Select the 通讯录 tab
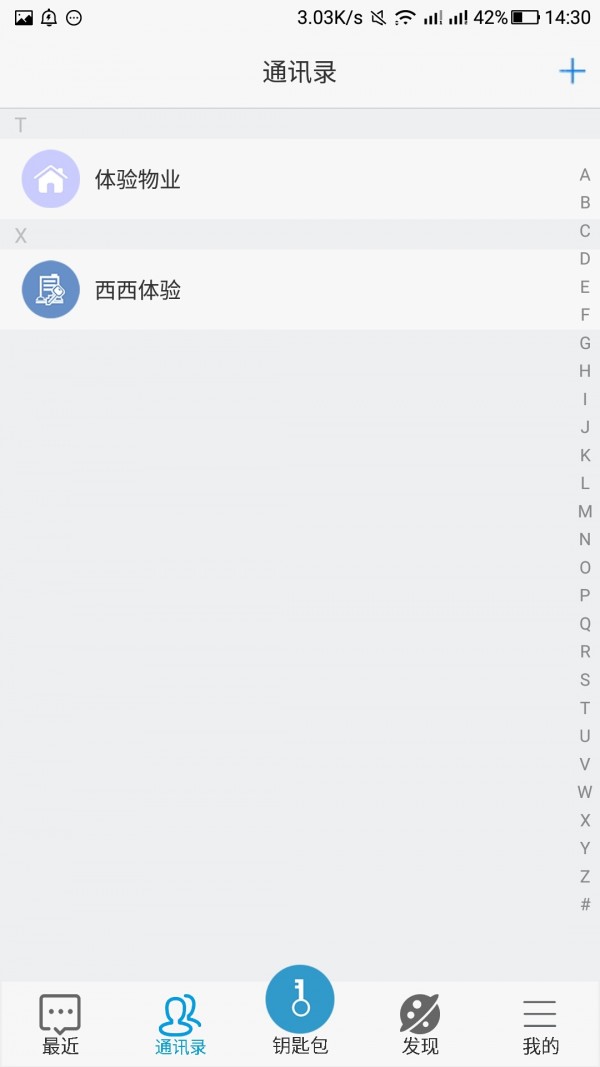This screenshot has height=1067, width=600. click(x=180, y=1025)
